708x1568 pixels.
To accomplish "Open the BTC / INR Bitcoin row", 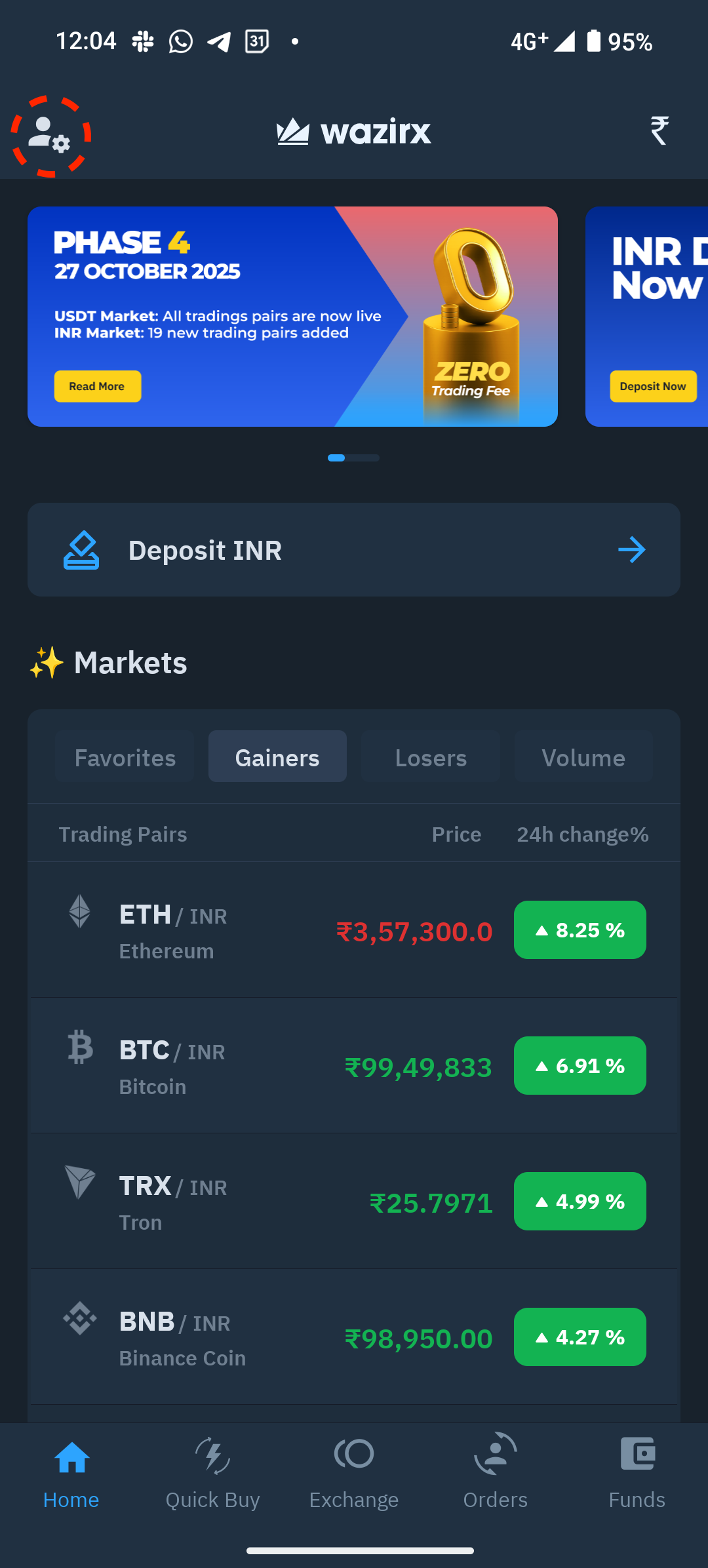I will tap(262, 1067).
